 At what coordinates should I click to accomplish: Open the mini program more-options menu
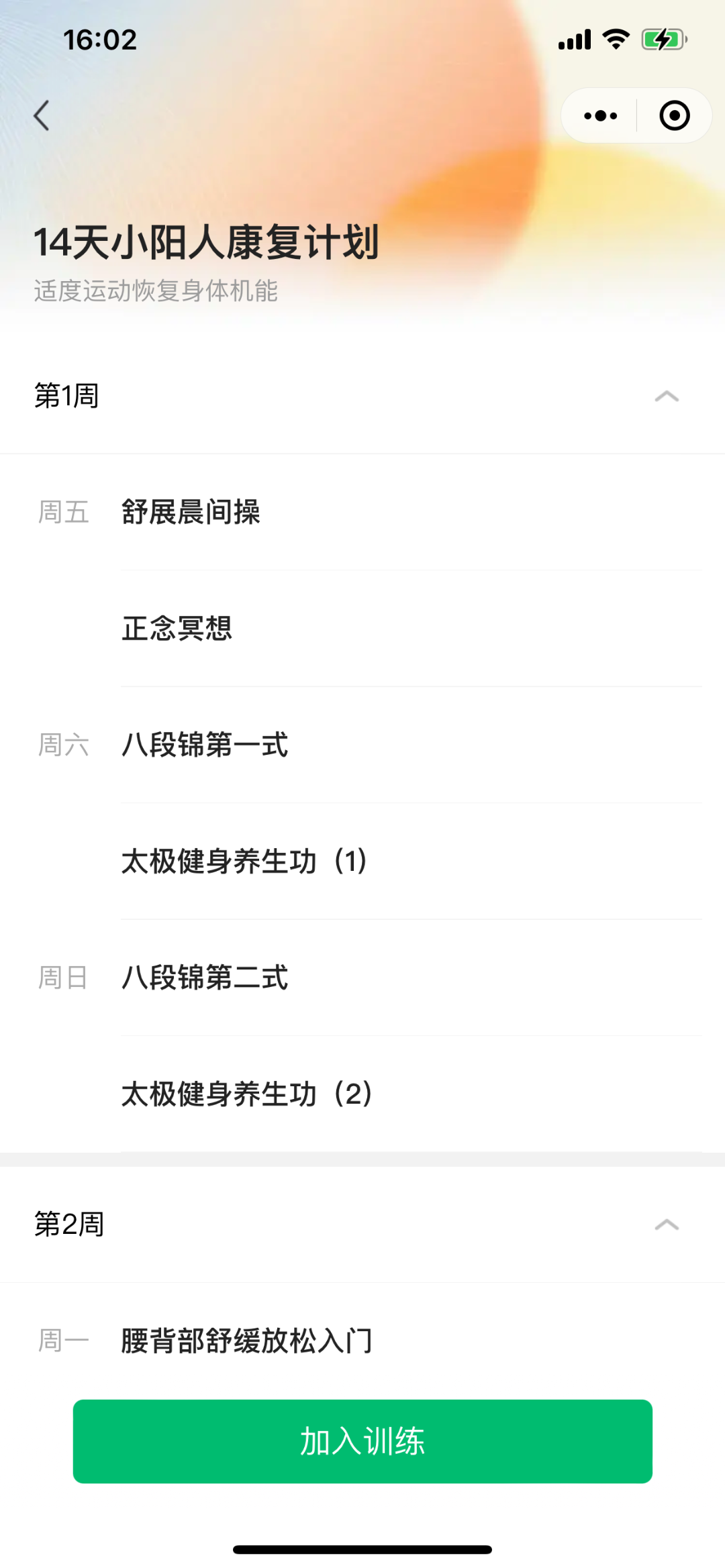[x=600, y=115]
